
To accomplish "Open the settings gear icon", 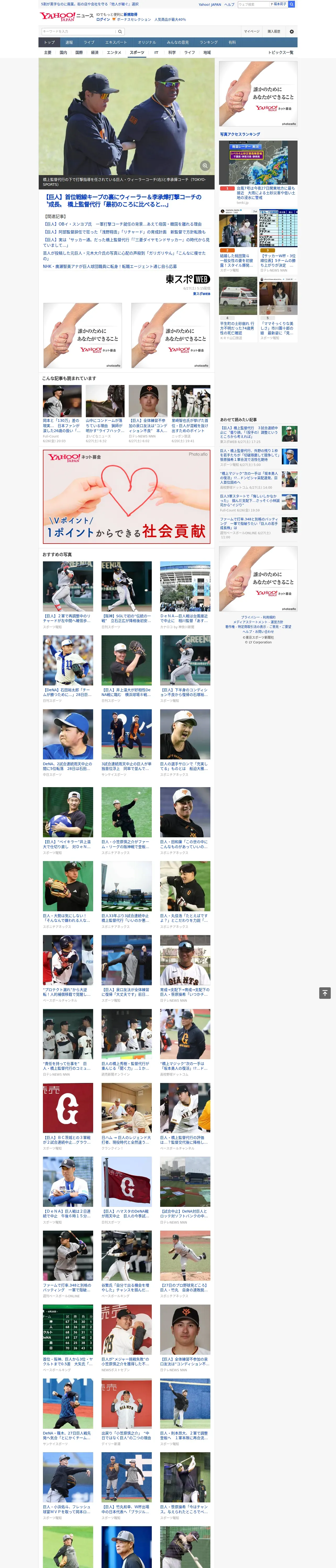I will pyautogui.click(x=292, y=32).
